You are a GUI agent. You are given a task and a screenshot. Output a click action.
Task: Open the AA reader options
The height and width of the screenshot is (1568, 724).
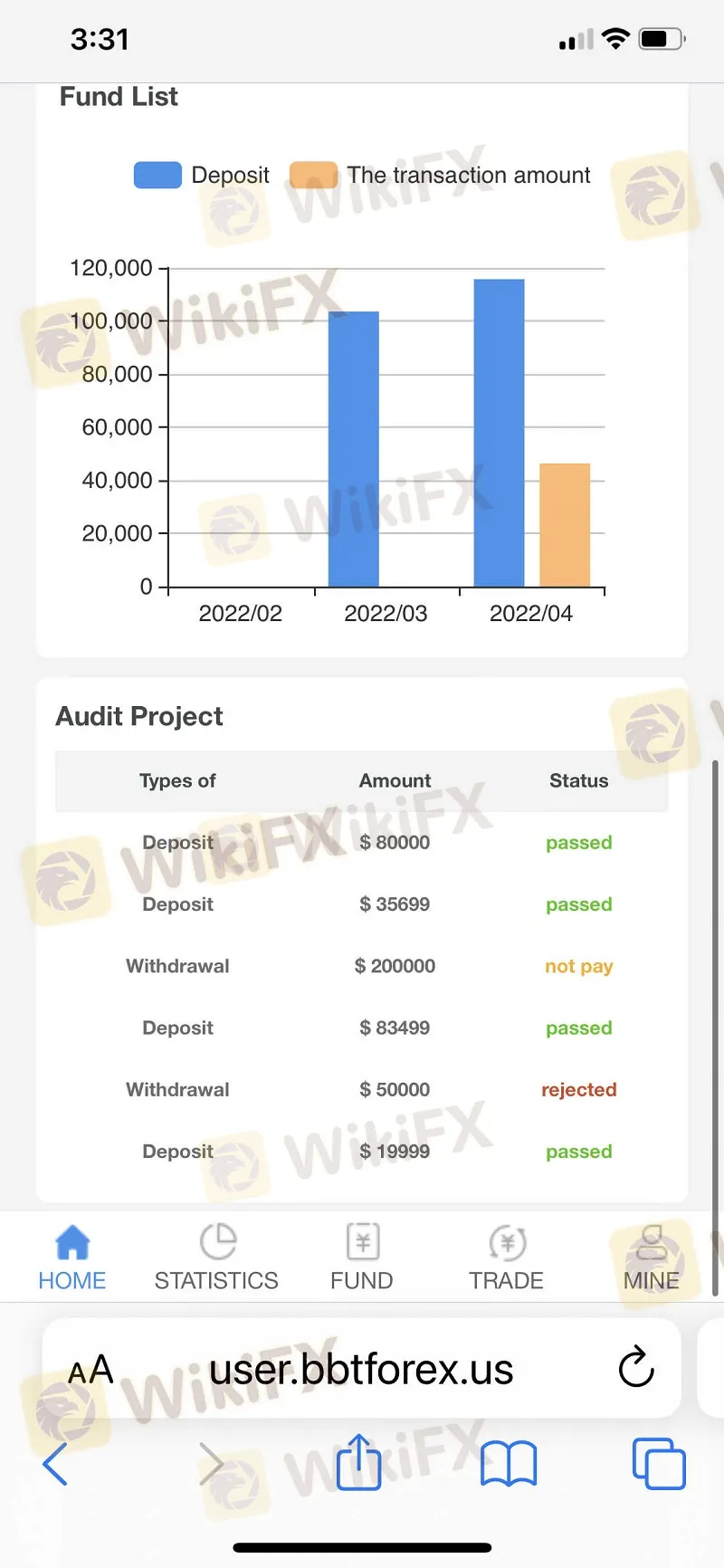[x=90, y=1369]
